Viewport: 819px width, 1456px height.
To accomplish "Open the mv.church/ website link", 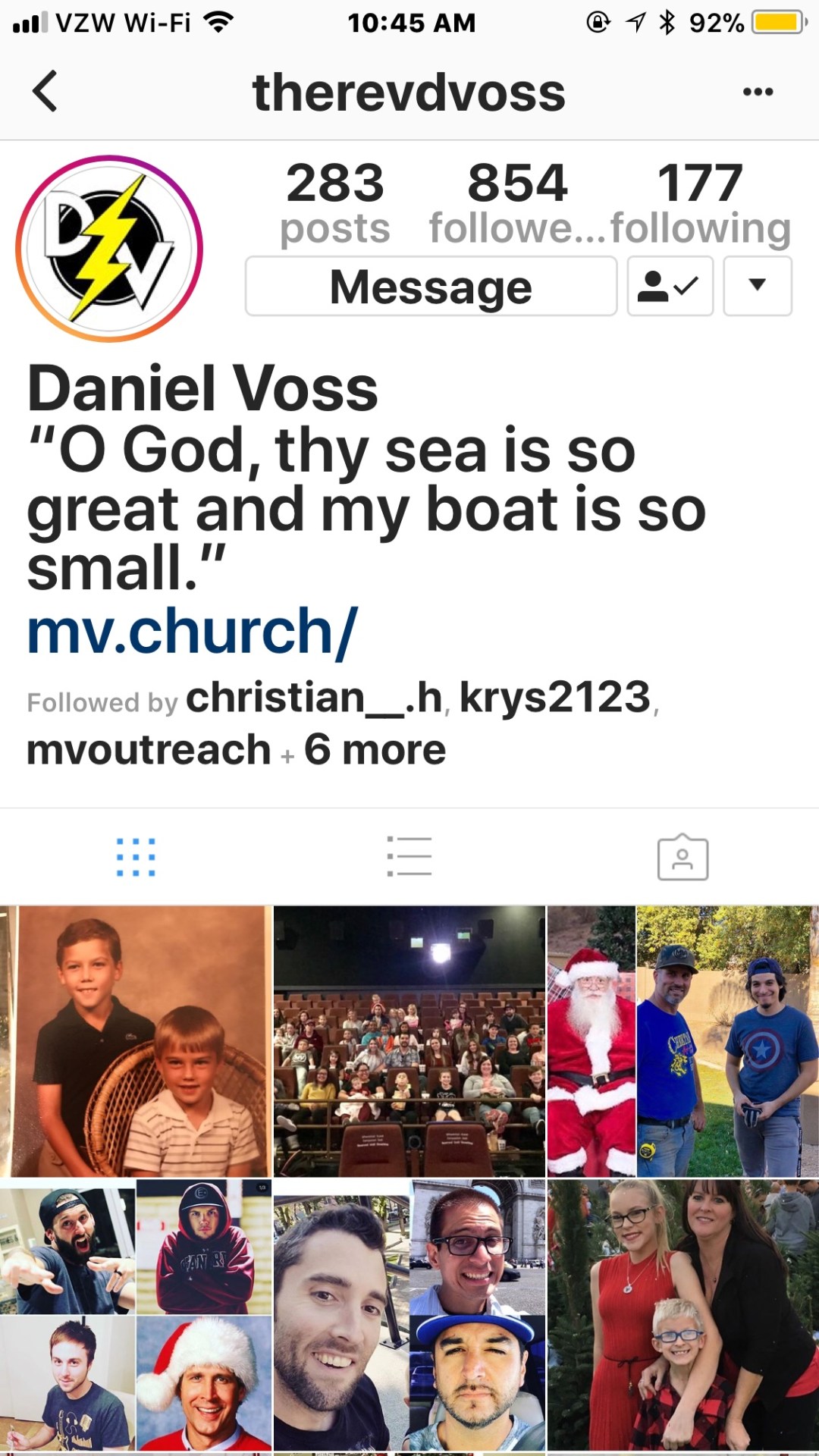I will click(x=192, y=632).
